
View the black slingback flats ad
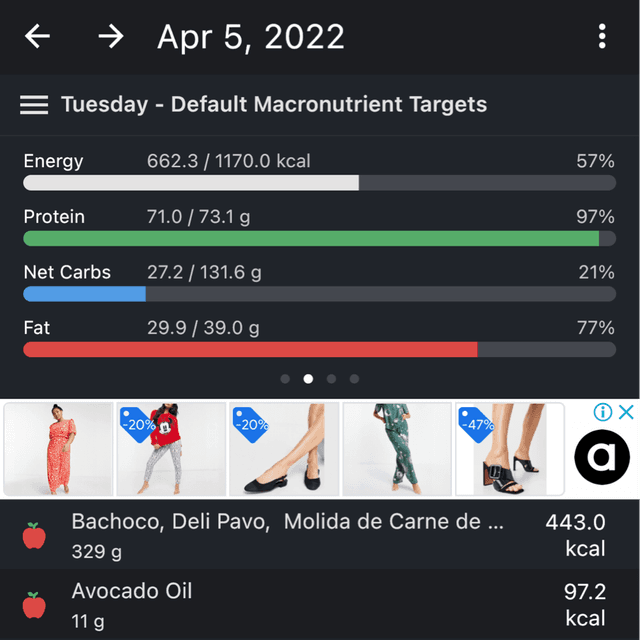click(283, 449)
